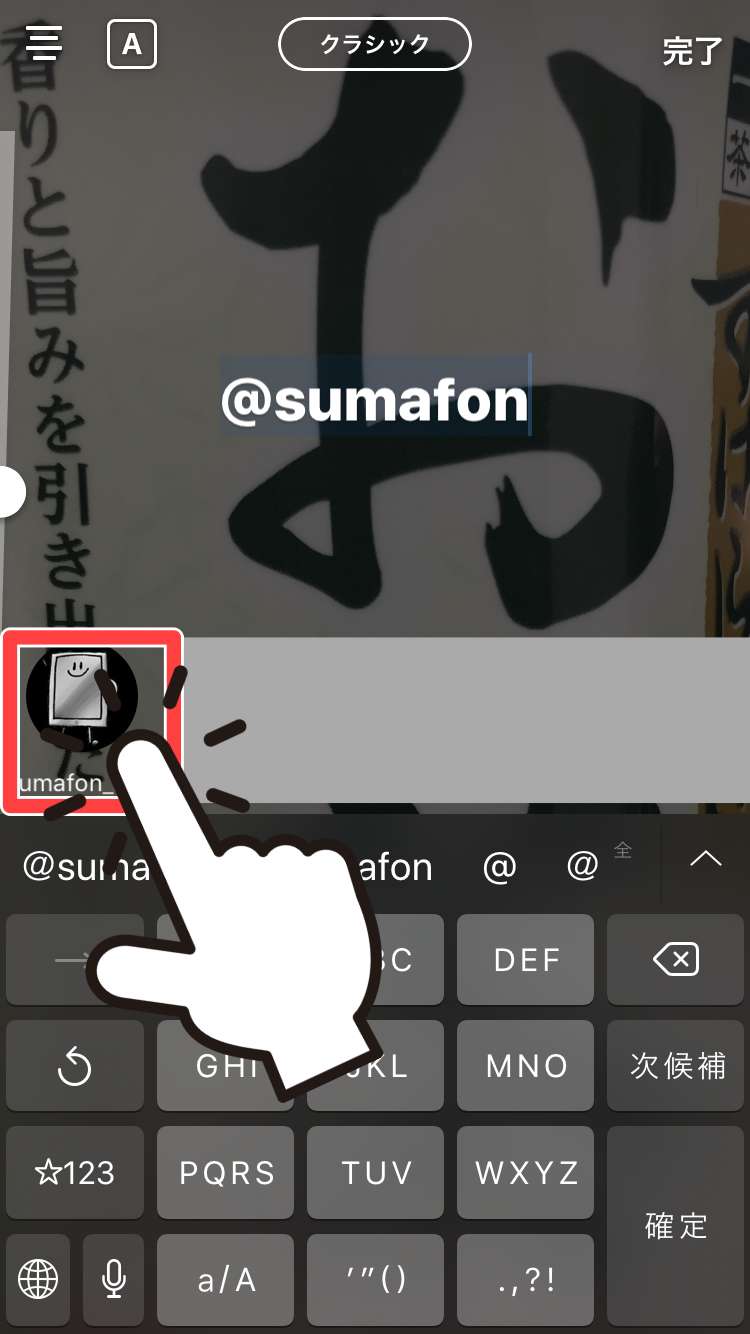
Task: Change the クラシック font style
Action: click(374, 45)
